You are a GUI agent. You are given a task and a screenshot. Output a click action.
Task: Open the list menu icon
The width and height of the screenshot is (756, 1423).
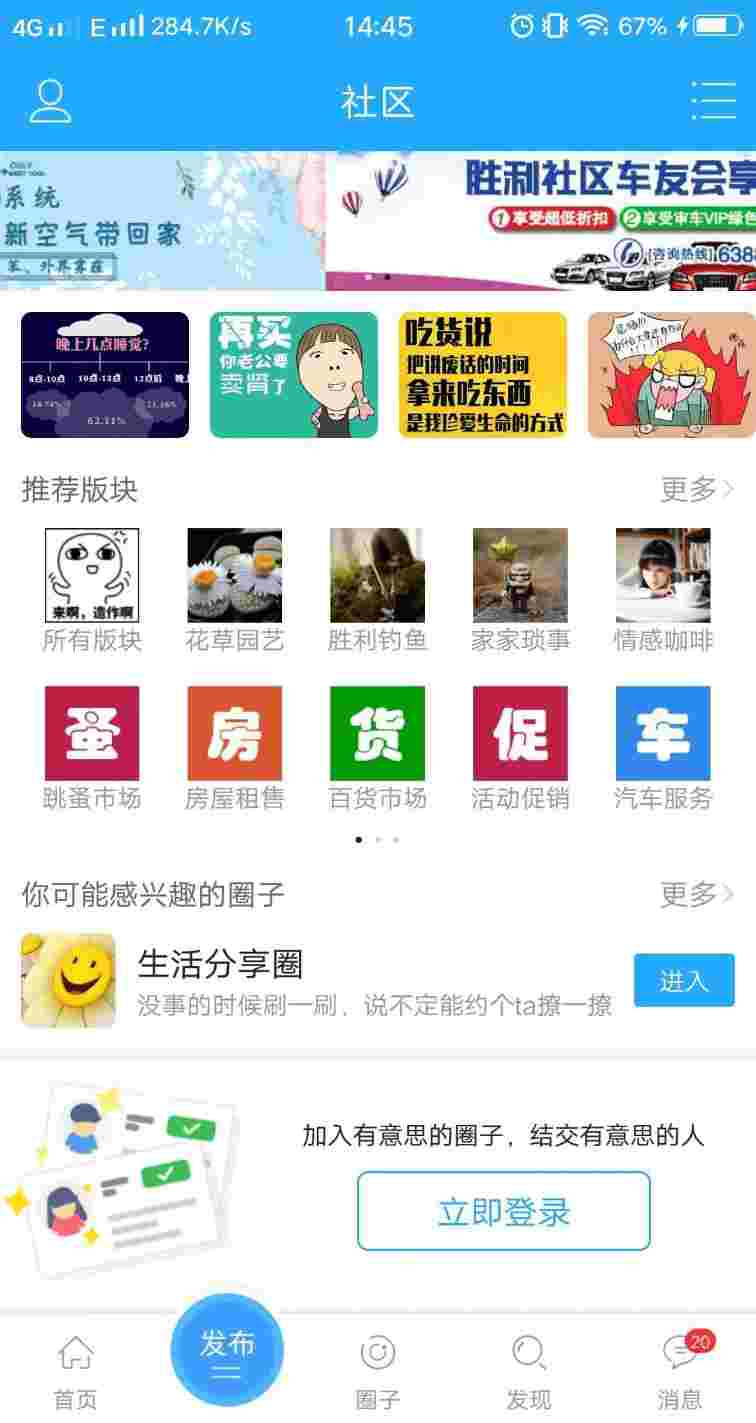(x=713, y=101)
